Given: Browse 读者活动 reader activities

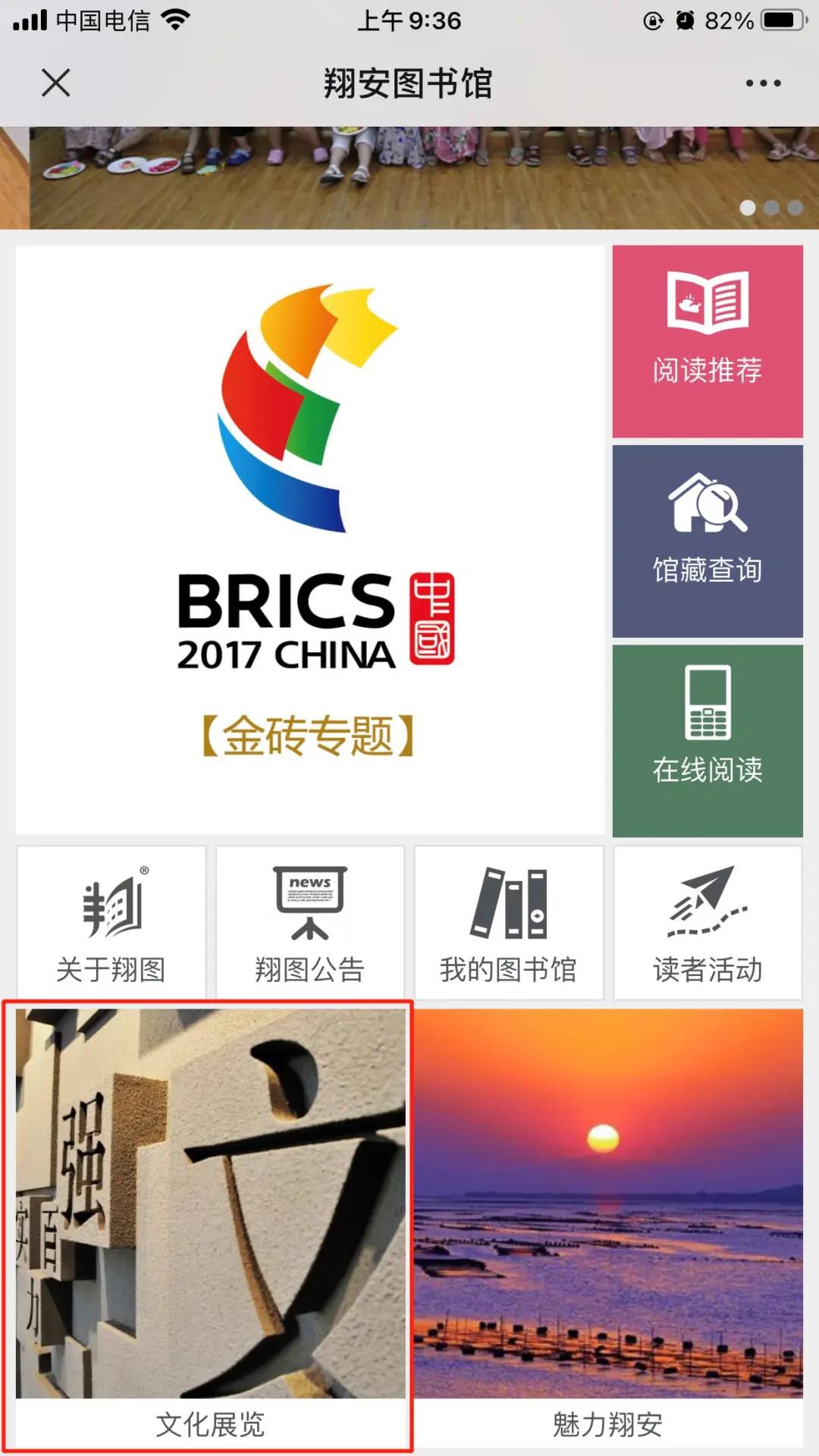Looking at the screenshot, I should tap(708, 923).
